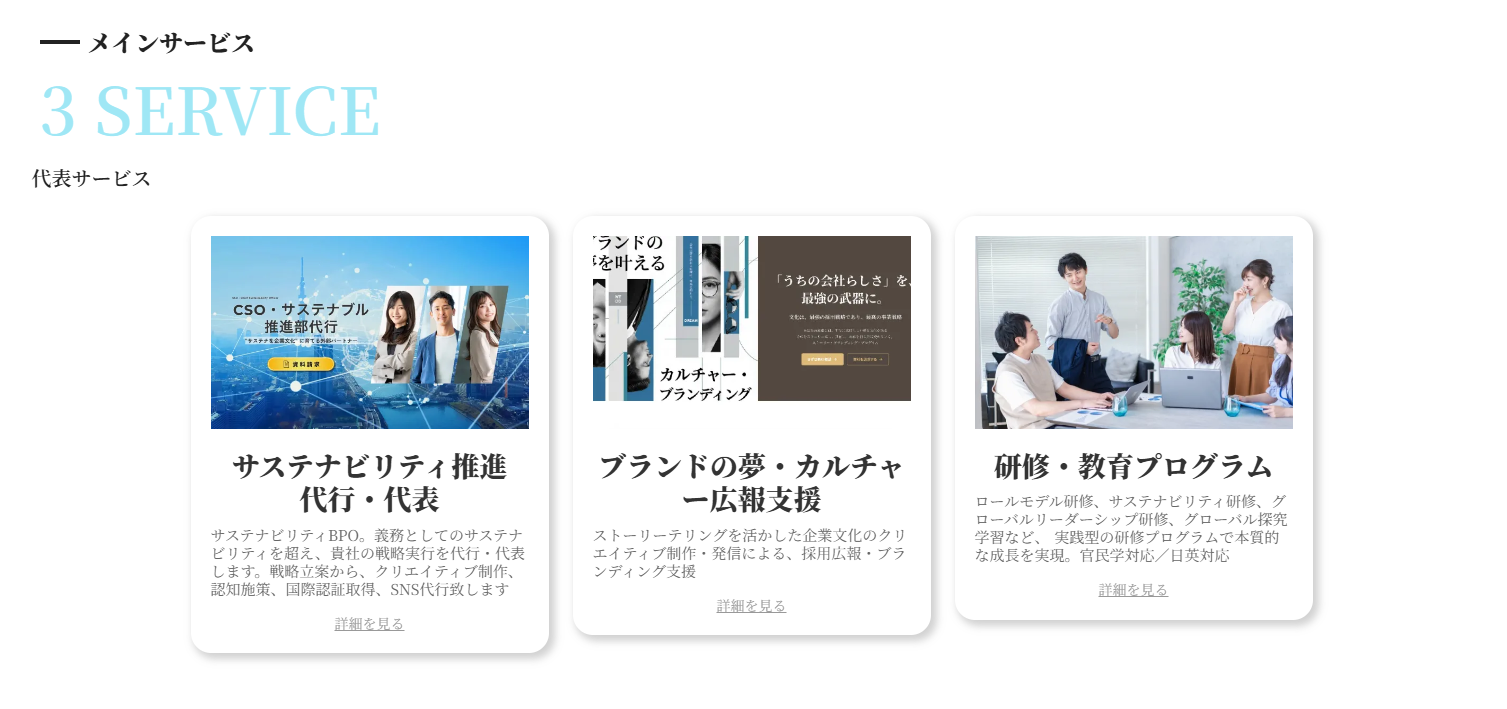1507x709 pixels.
Task: Open the CSO・サステナブル推進部代行 card image
Action: (x=369, y=332)
